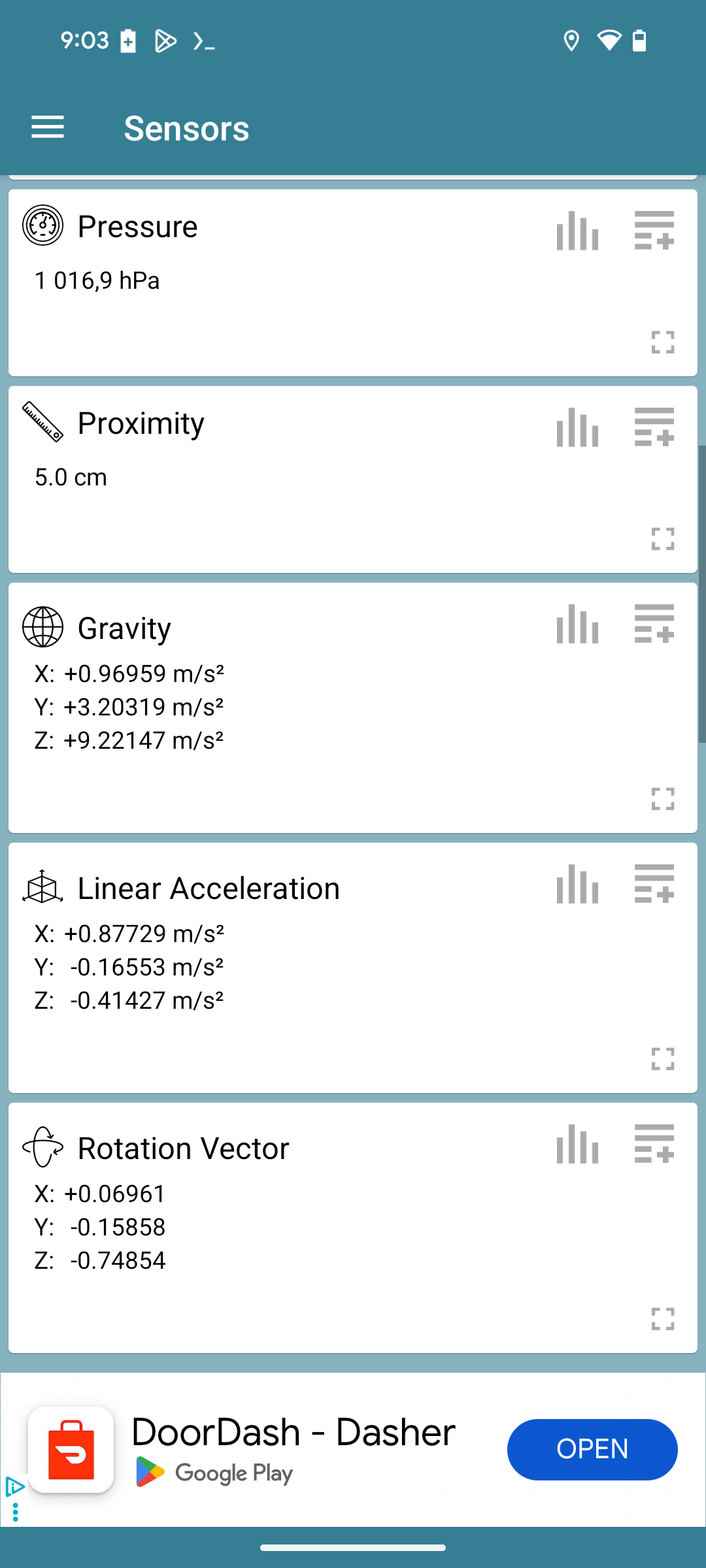Maximize the Gravity sensor card
706x1568 pixels.
pos(663,798)
